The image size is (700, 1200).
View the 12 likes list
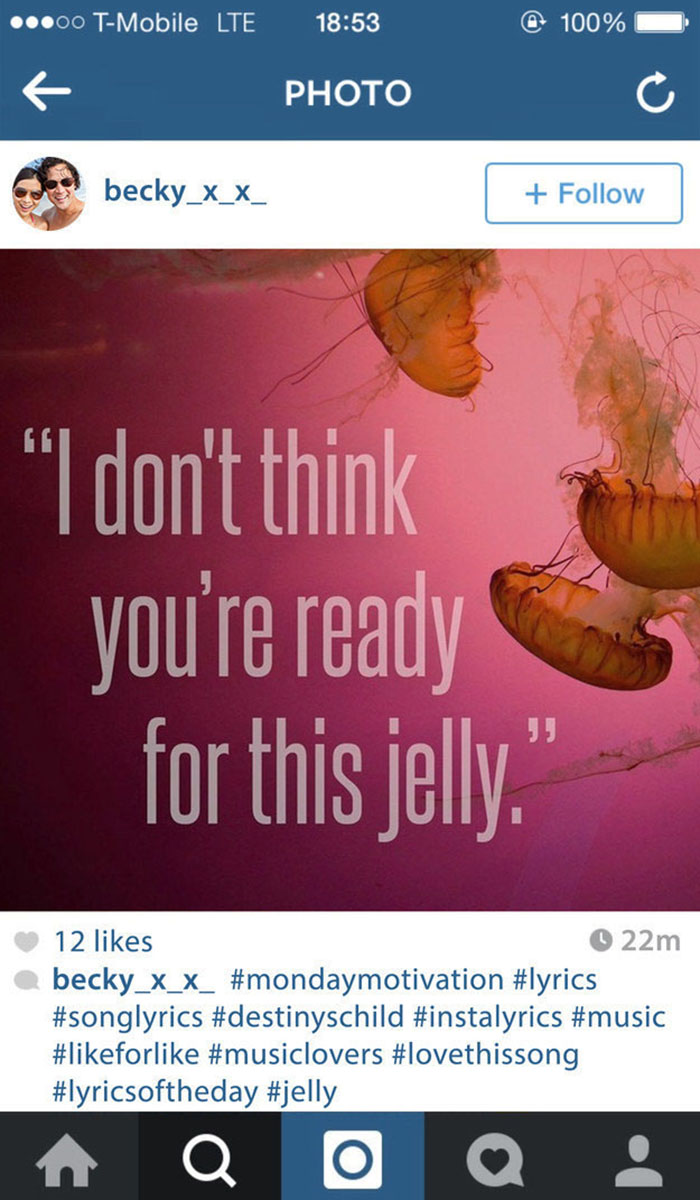tap(103, 941)
